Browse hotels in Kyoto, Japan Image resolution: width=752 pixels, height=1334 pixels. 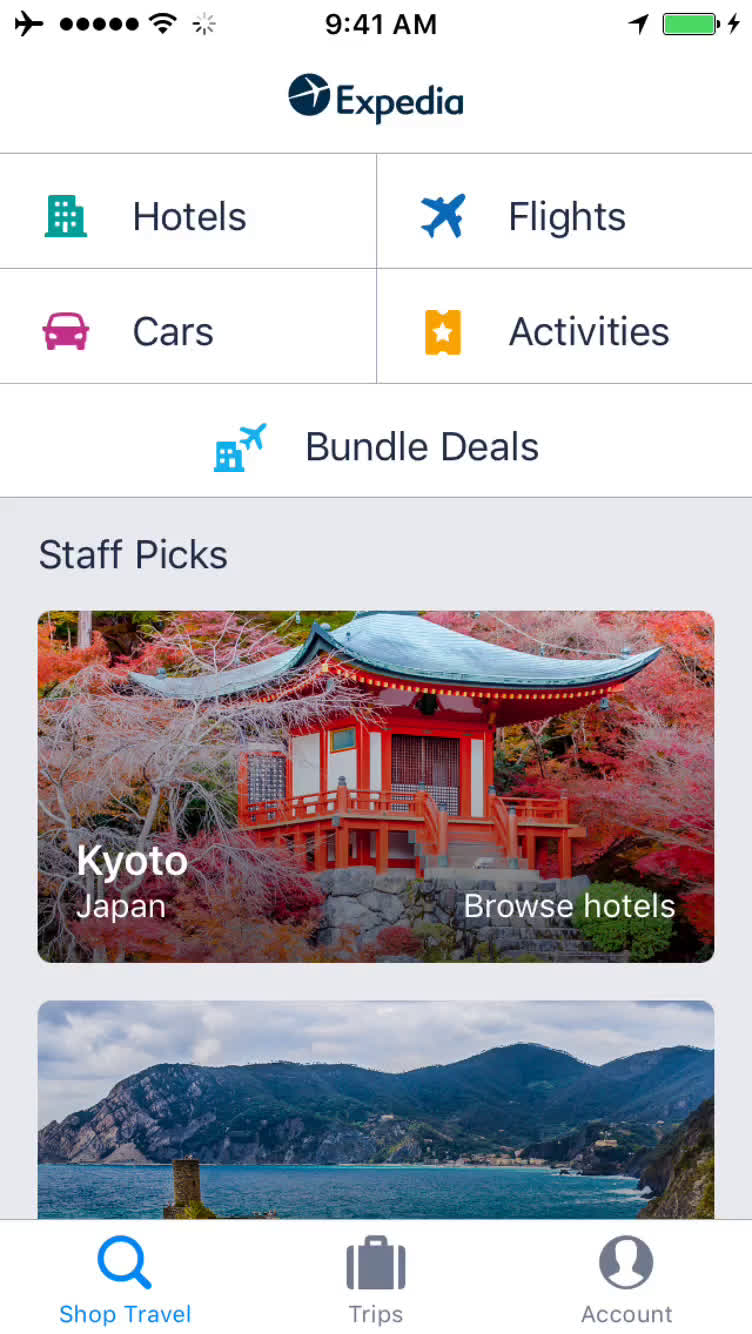pos(569,906)
